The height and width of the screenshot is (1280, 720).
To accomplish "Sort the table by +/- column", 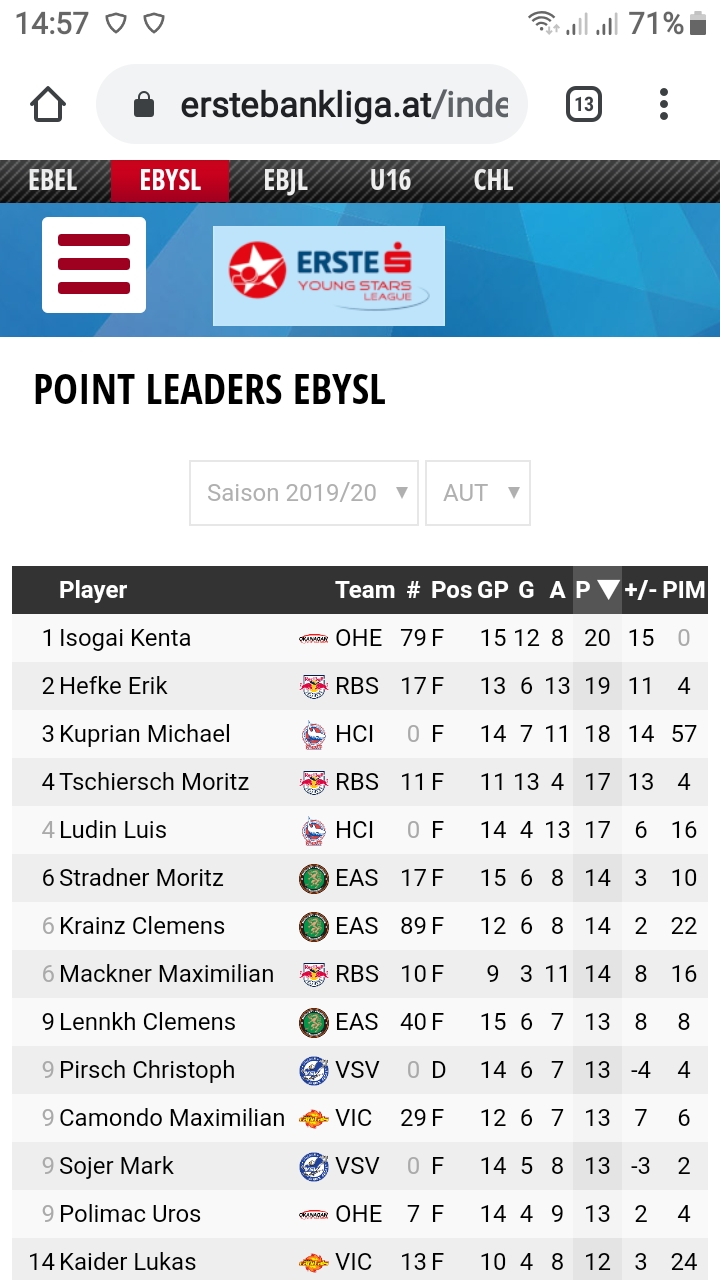I will 640,590.
